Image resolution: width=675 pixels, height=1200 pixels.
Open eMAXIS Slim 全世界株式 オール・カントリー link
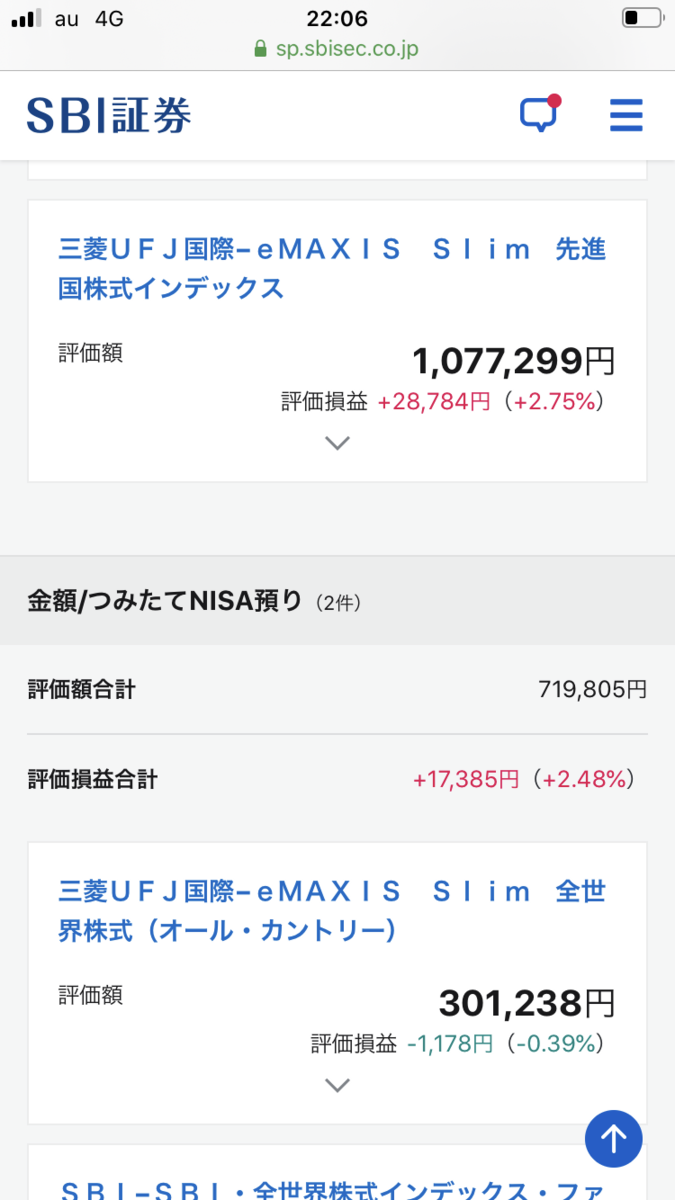coord(332,911)
